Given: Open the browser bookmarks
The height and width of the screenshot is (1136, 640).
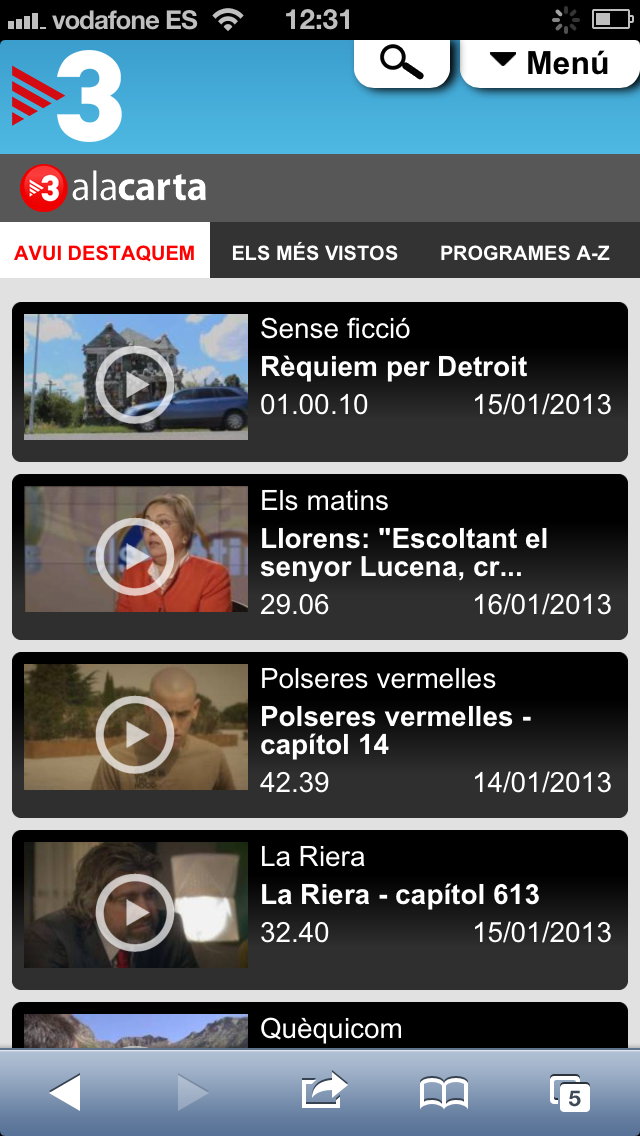Looking at the screenshot, I should [444, 1092].
